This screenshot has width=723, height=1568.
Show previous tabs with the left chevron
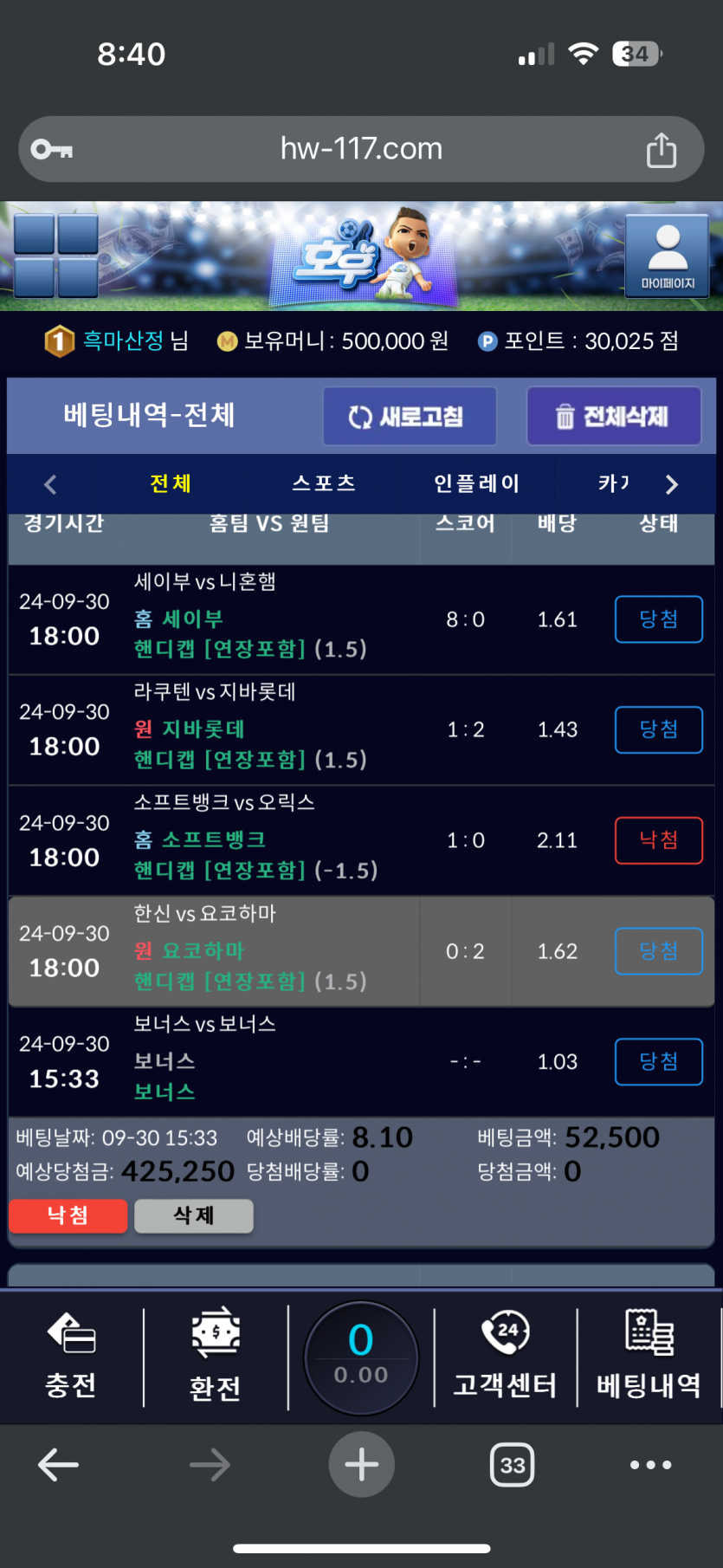[x=50, y=484]
